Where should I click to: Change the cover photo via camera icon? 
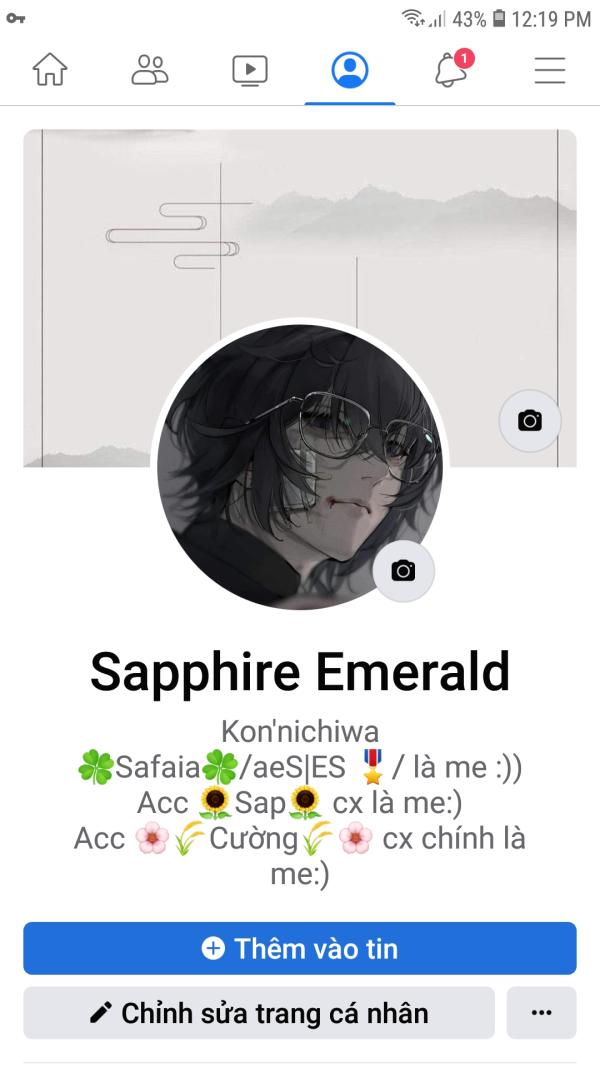[530, 421]
